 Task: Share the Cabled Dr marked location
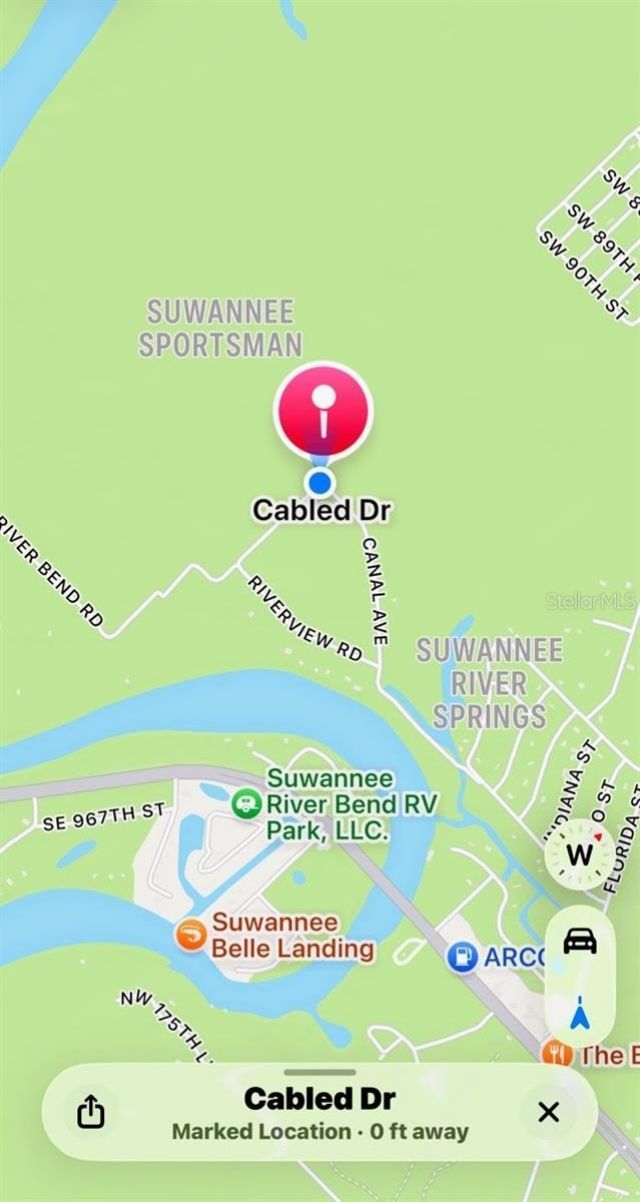point(91,1111)
